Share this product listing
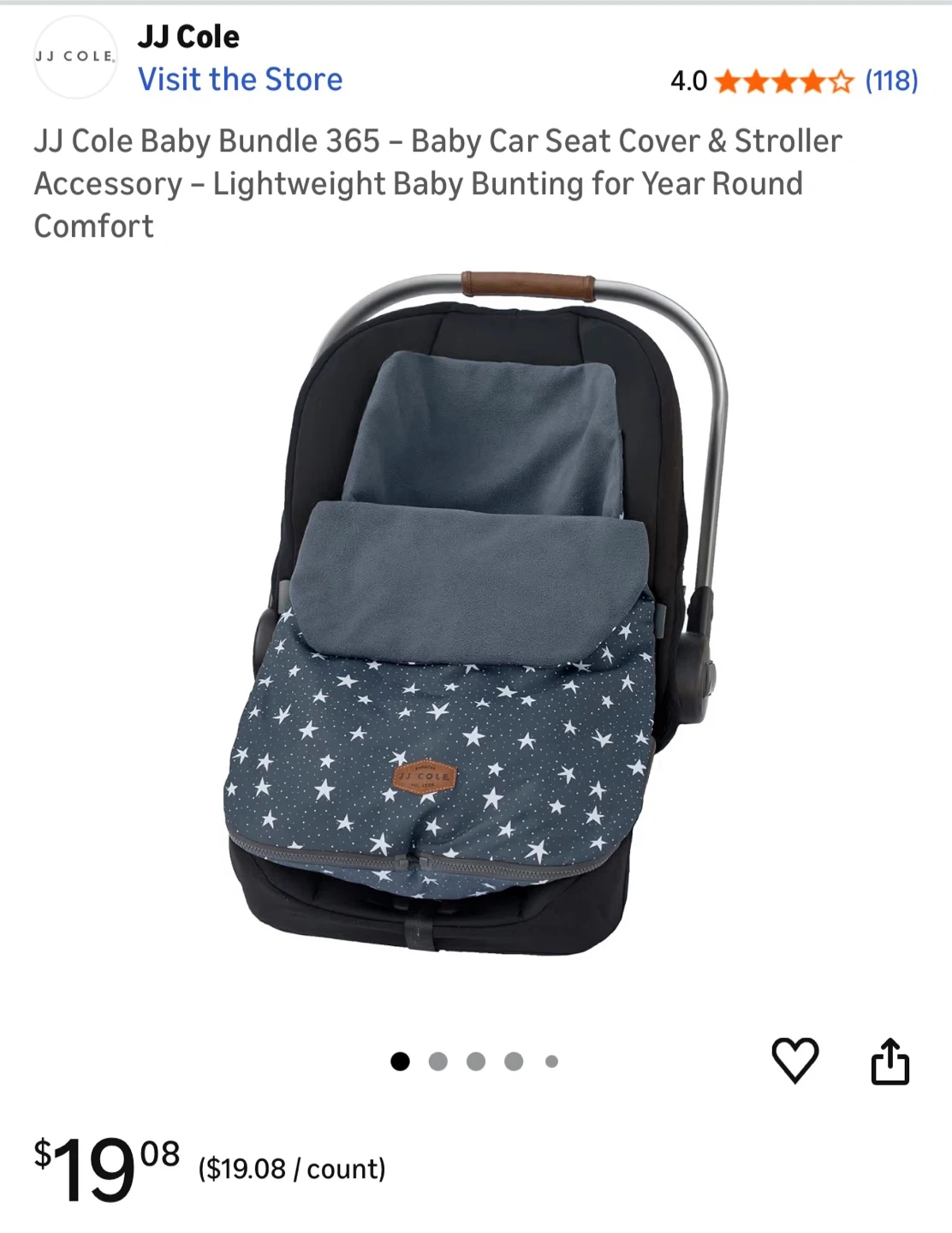The height and width of the screenshot is (1233, 952). (890, 1061)
